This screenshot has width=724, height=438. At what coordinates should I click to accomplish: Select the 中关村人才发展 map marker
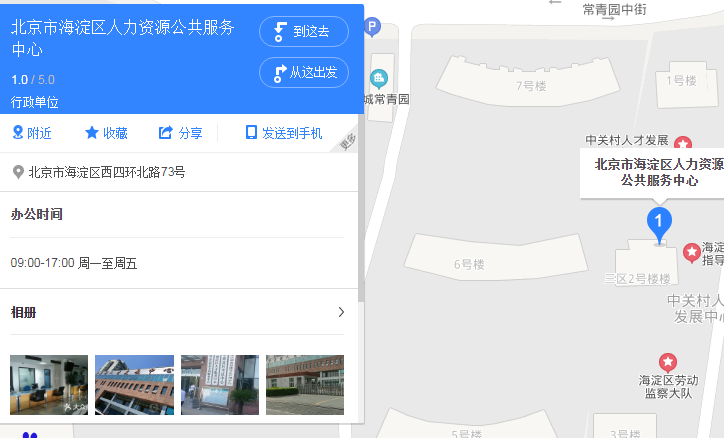(x=683, y=144)
